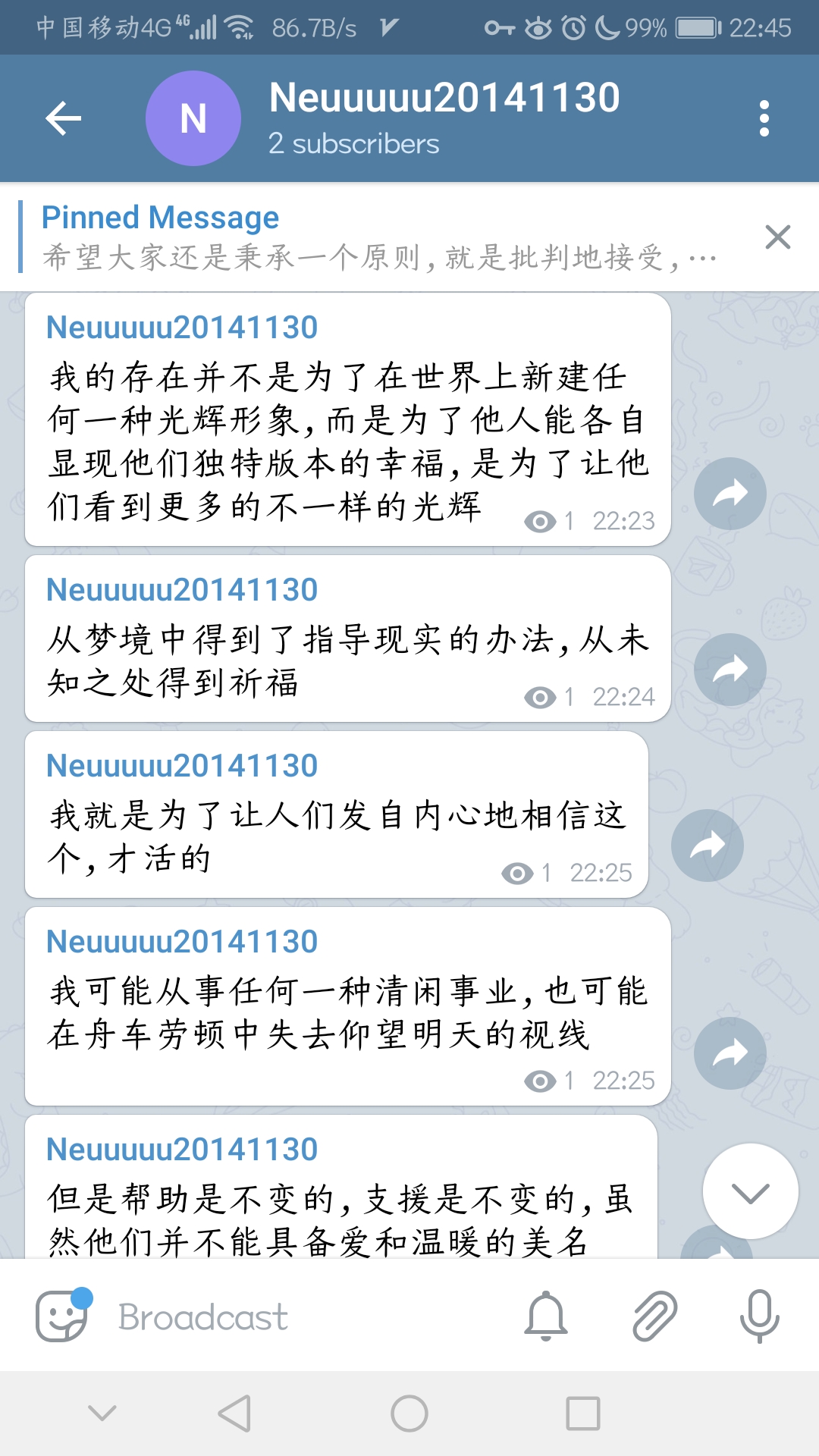Open recent apps from navigation bar
This screenshot has height=1456, width=819.
tap(582, 1414)
